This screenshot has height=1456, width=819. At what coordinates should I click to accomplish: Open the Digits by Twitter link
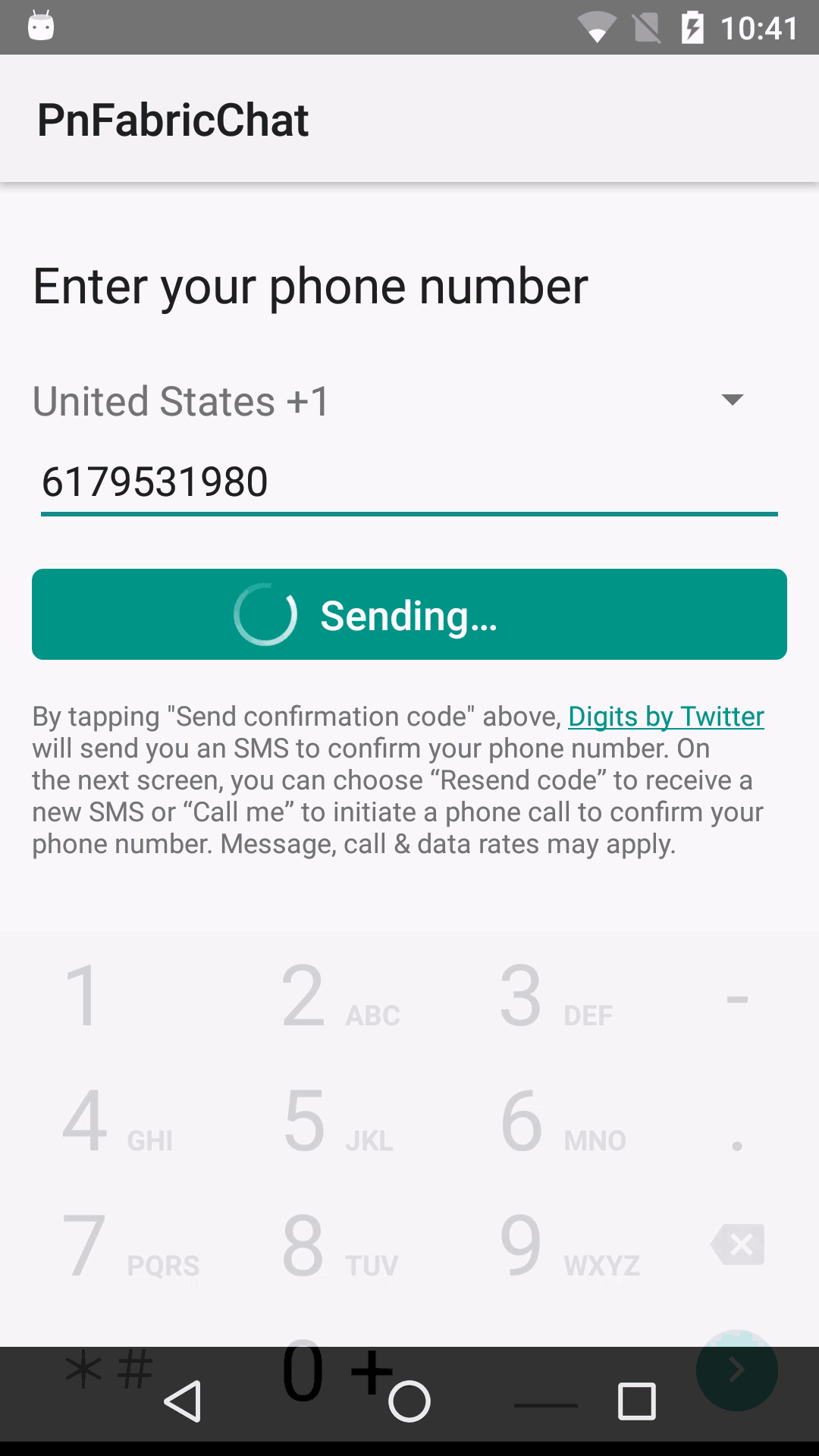(666, 716)
